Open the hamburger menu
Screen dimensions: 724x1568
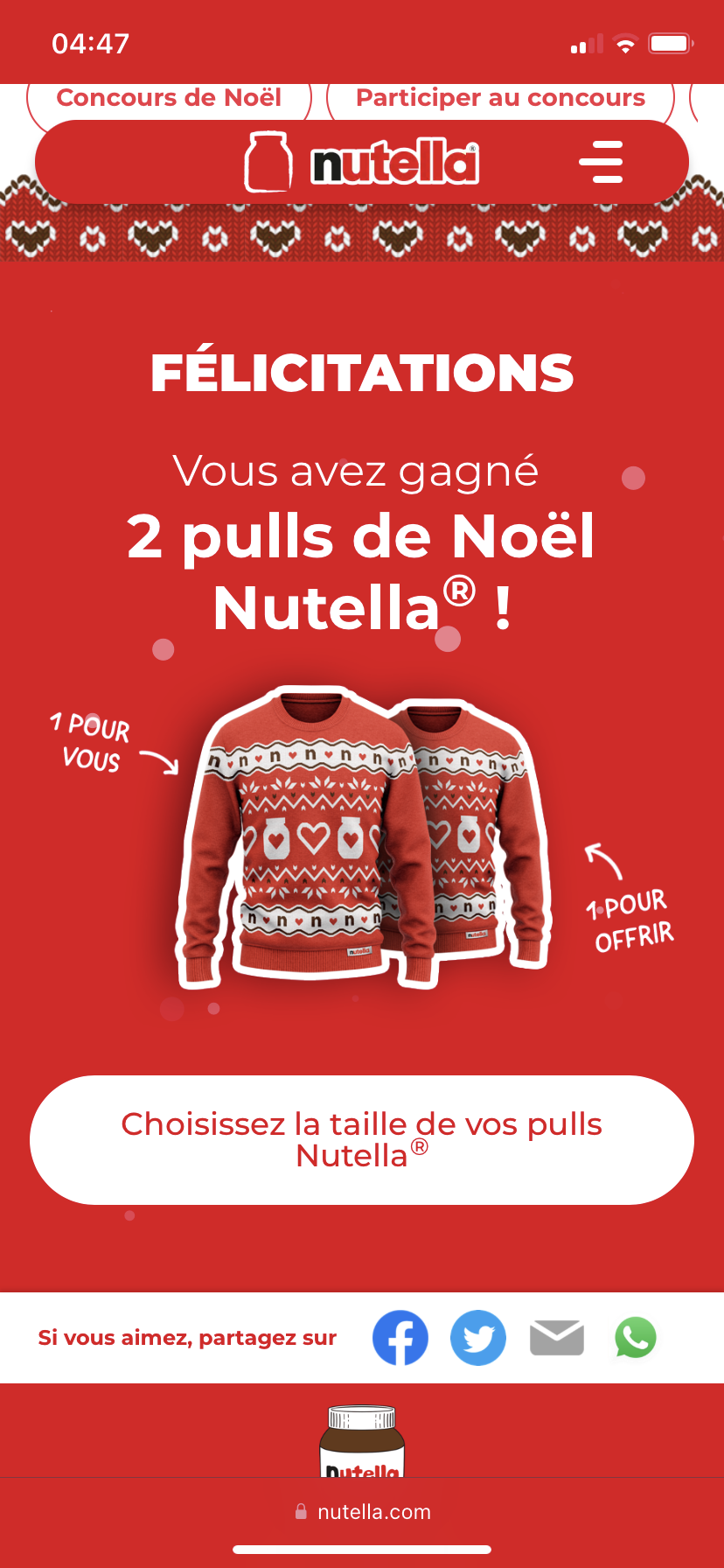click(601, 162)
